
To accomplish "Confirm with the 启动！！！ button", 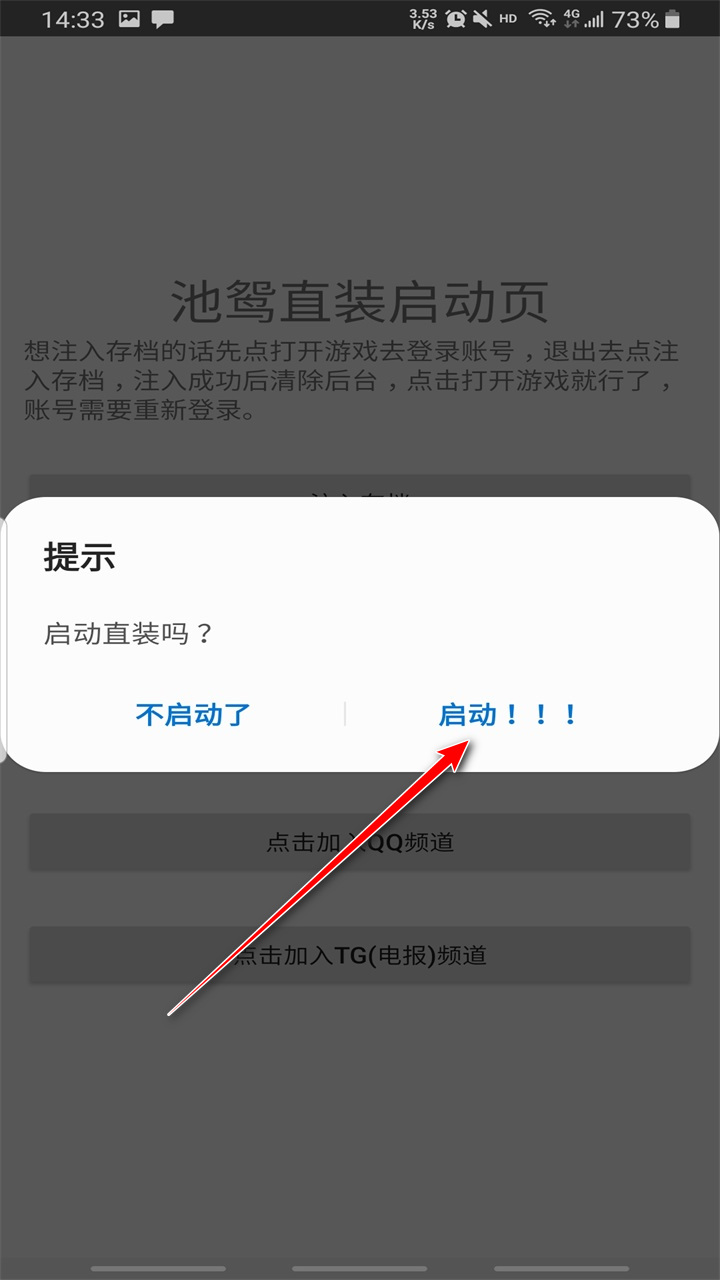I will [510, 714].
